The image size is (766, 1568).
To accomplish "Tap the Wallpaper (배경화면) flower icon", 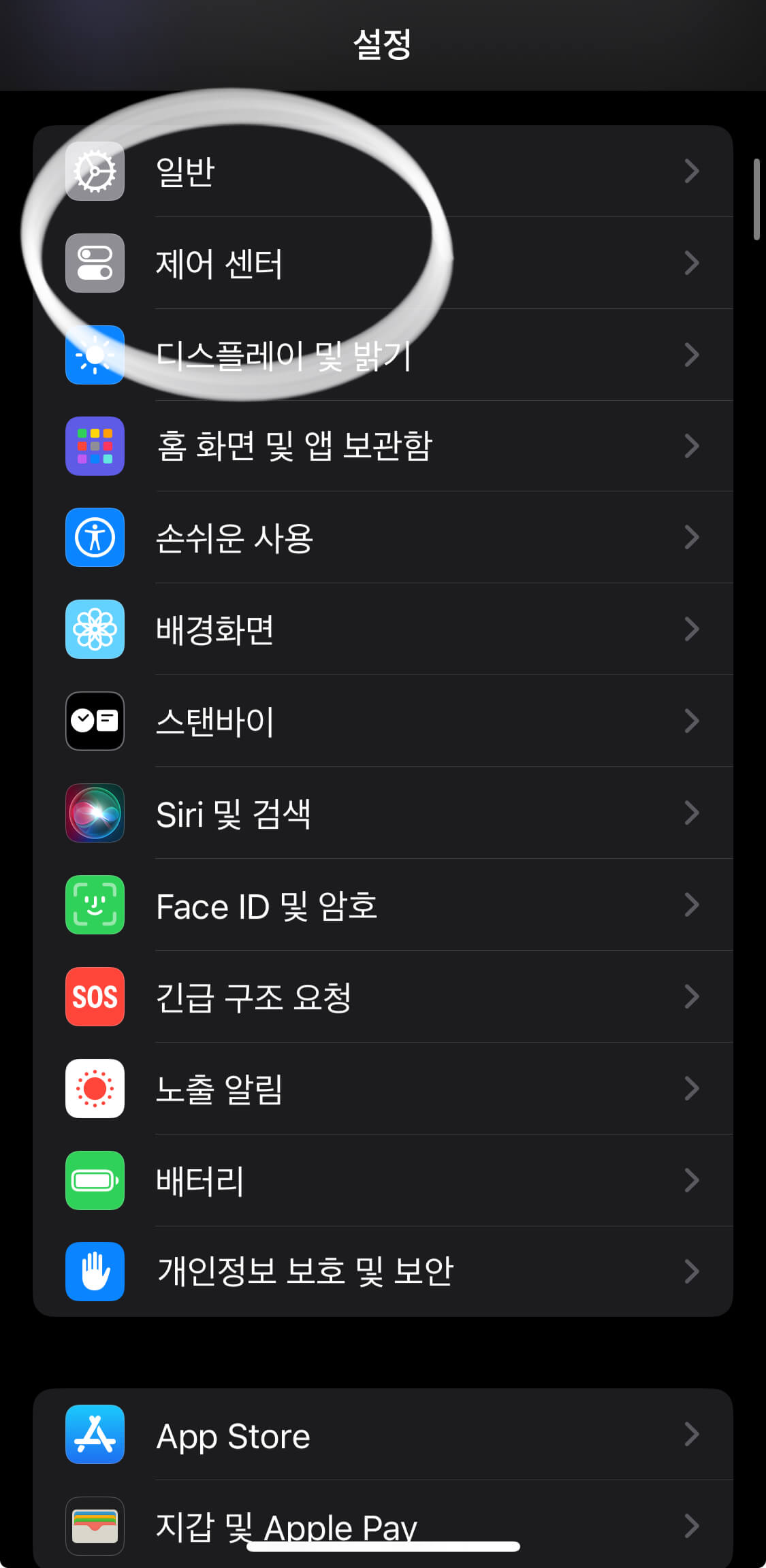I will 95,630.
